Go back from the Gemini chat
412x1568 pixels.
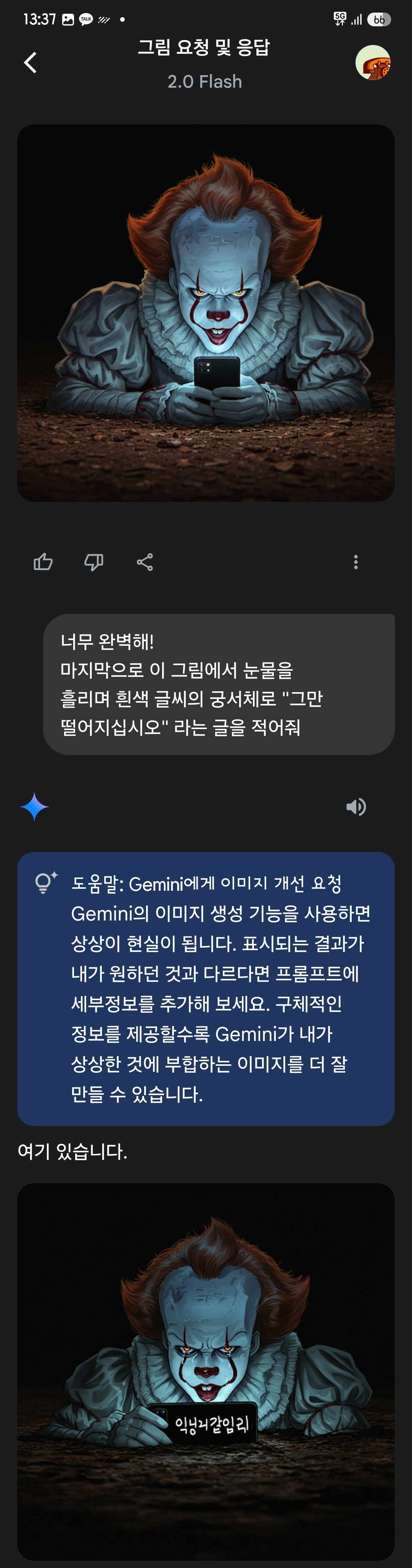coord(30,62)
